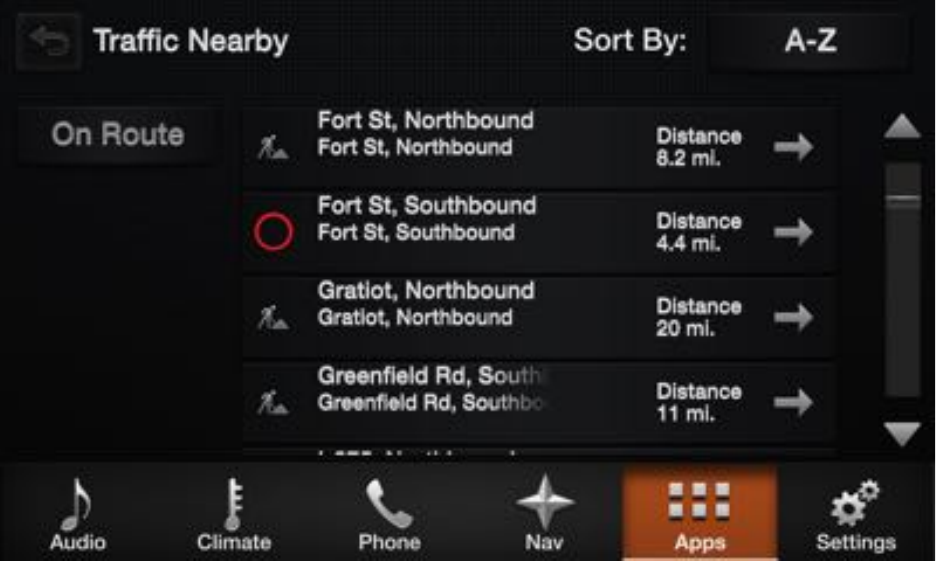Open Fort St, Southbound traffic details
936x561 pixels.
pos(537,232)
